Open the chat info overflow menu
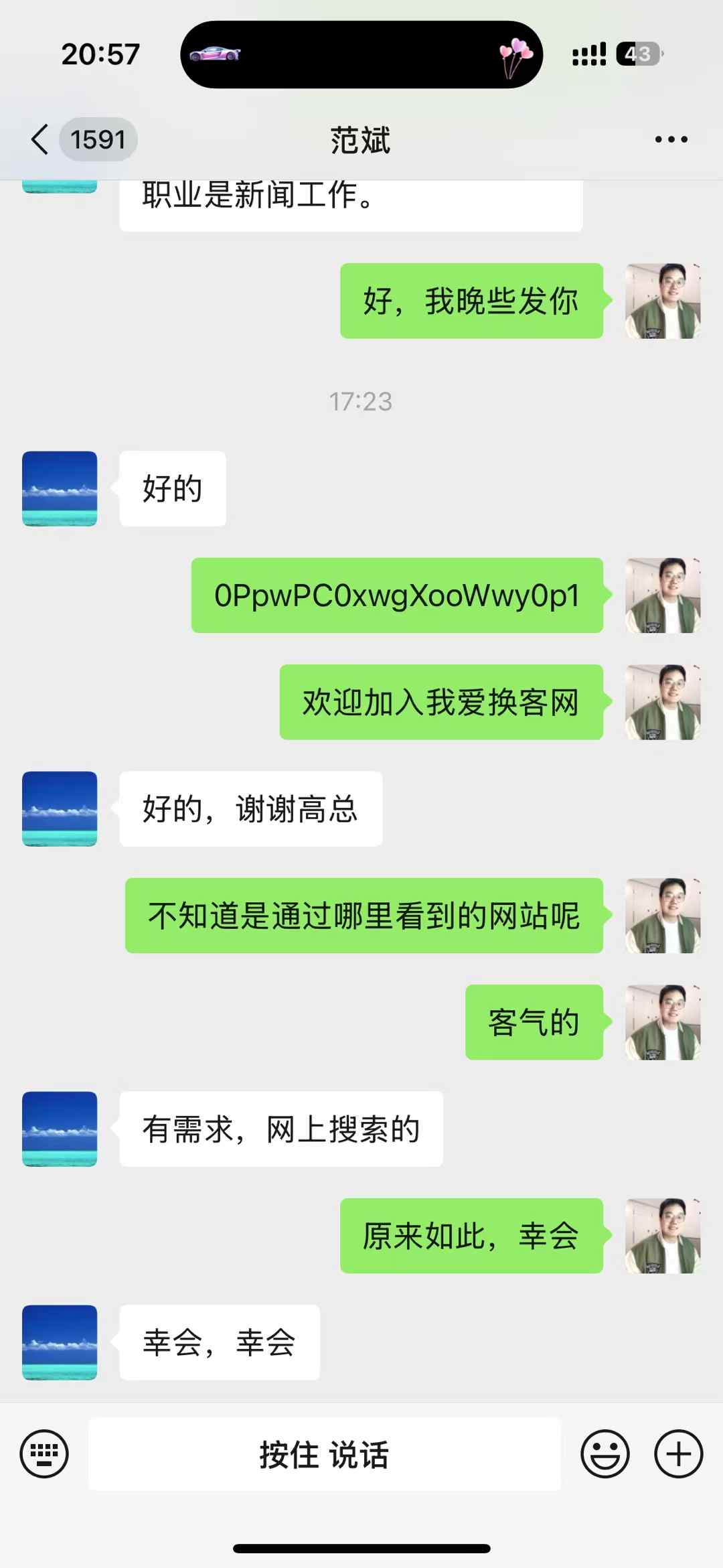The width and height of the screenshot is (723, 1568). tap(671, 139)
